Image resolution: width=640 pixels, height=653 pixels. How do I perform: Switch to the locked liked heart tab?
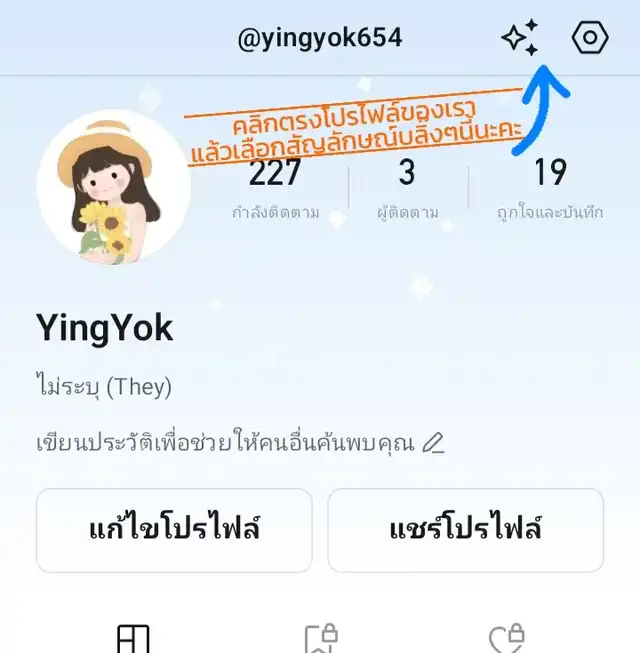click(507, 639)
